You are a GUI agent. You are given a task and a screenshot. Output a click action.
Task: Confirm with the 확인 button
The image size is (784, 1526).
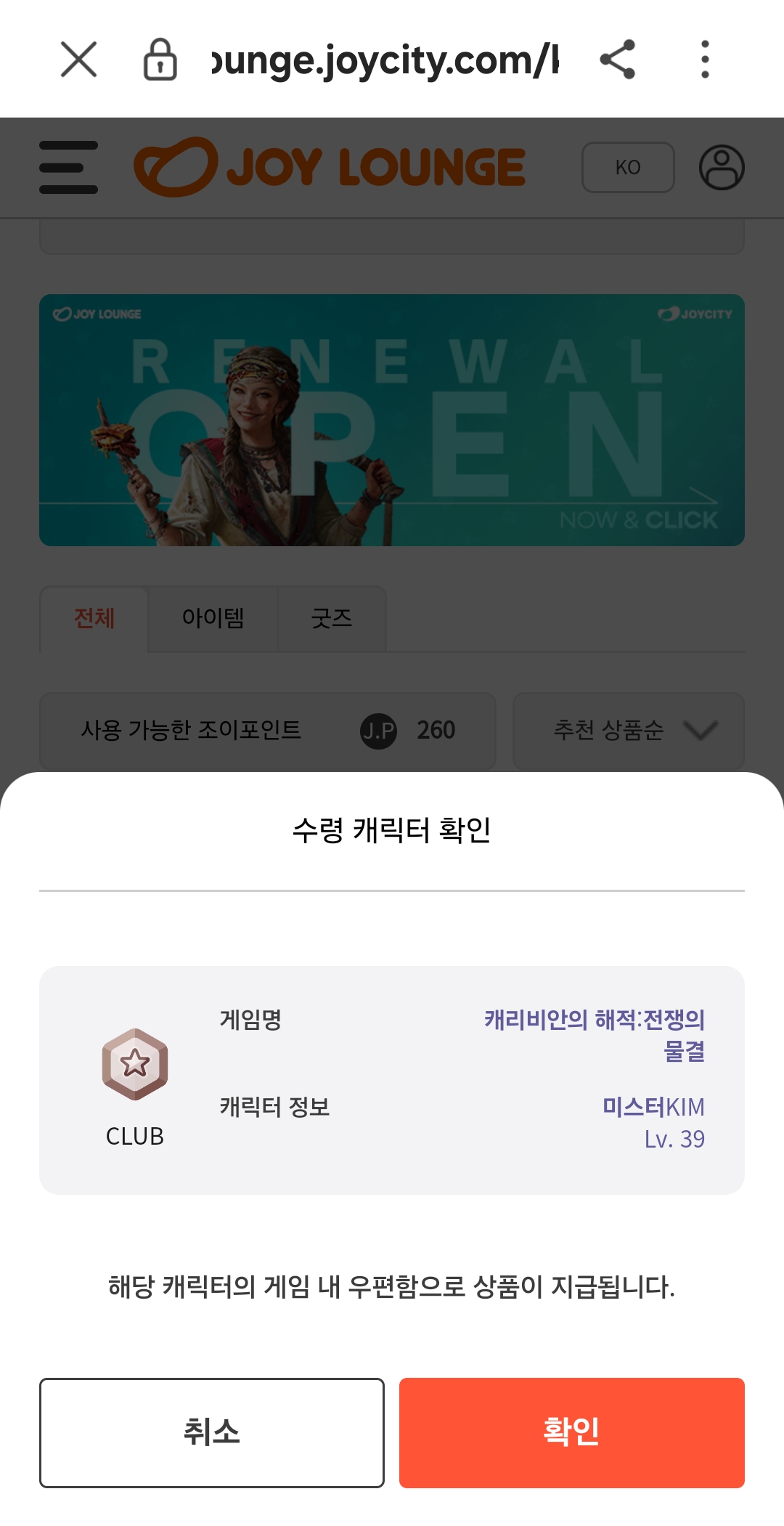point(571,1432)
